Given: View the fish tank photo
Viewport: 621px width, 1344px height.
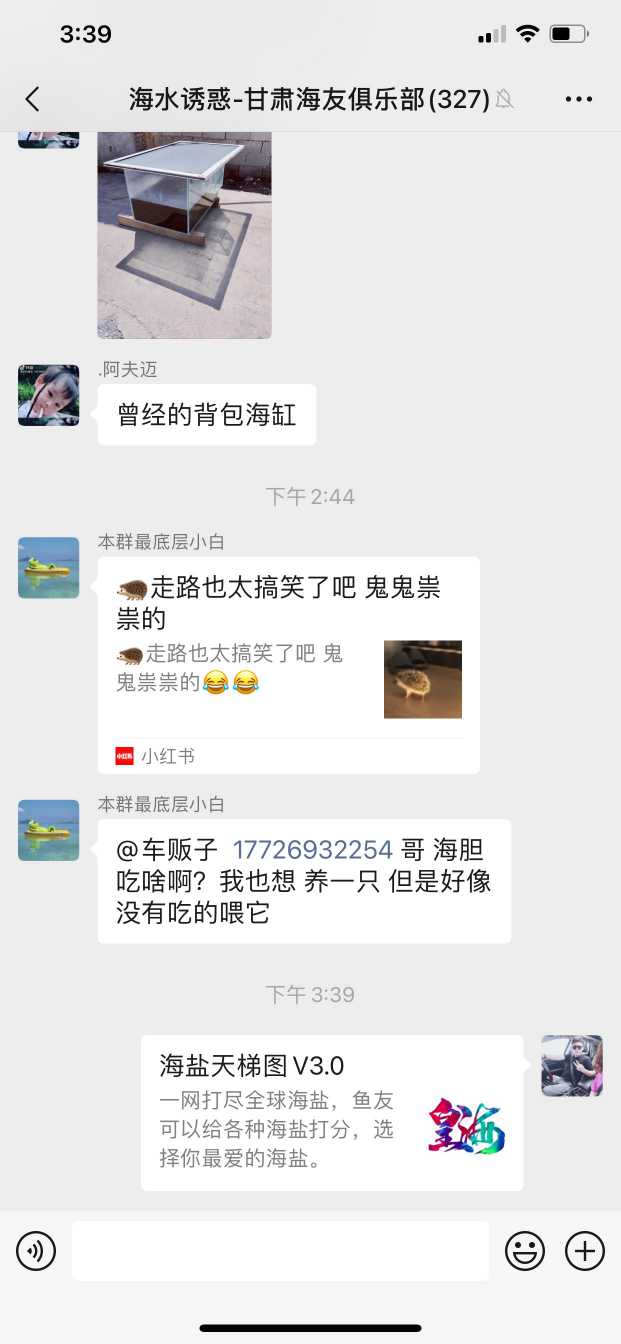Looking at the screenshot, I should pos(184,235).
